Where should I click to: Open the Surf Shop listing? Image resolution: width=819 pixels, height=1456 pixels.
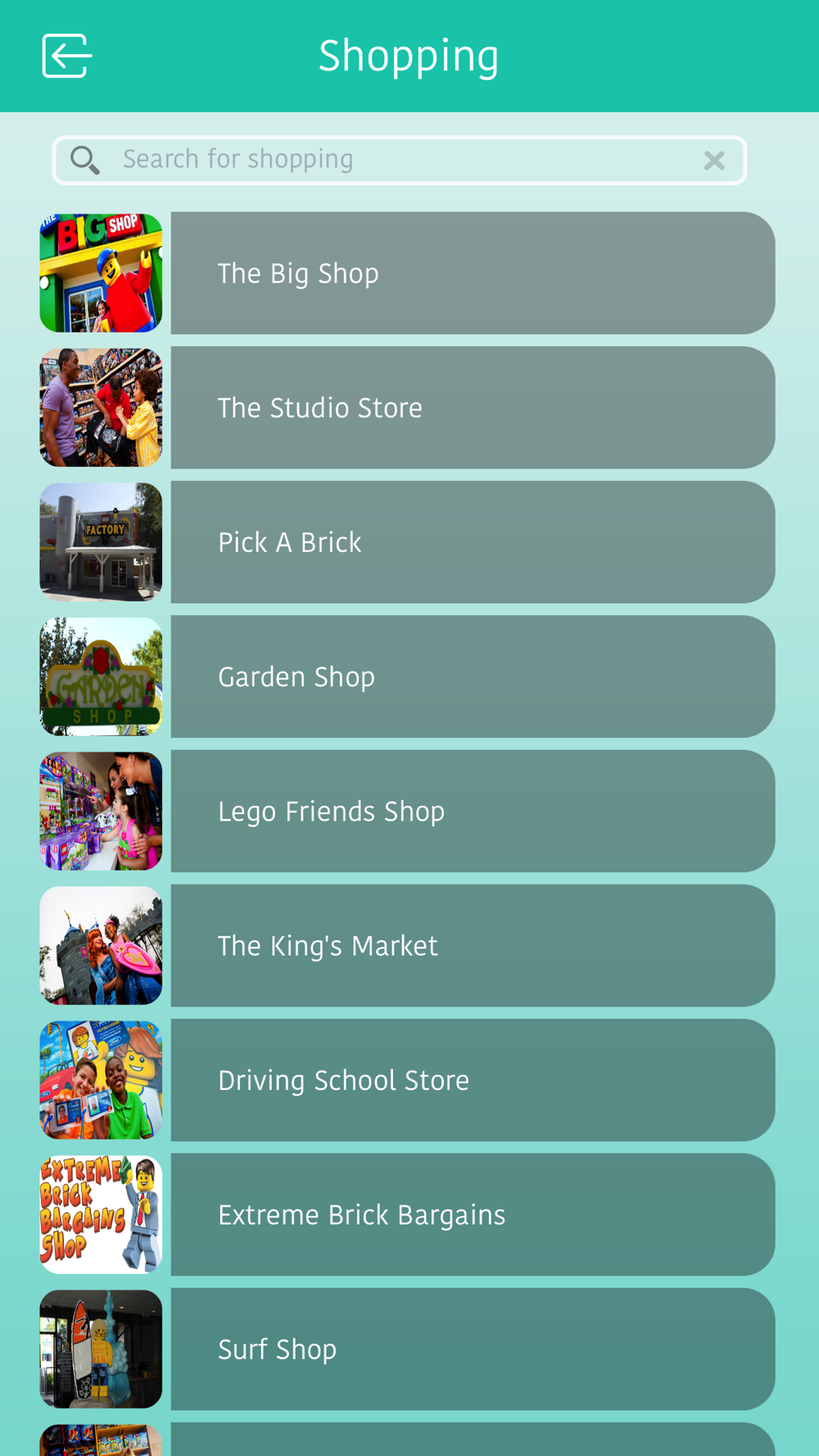point(472,1349)
